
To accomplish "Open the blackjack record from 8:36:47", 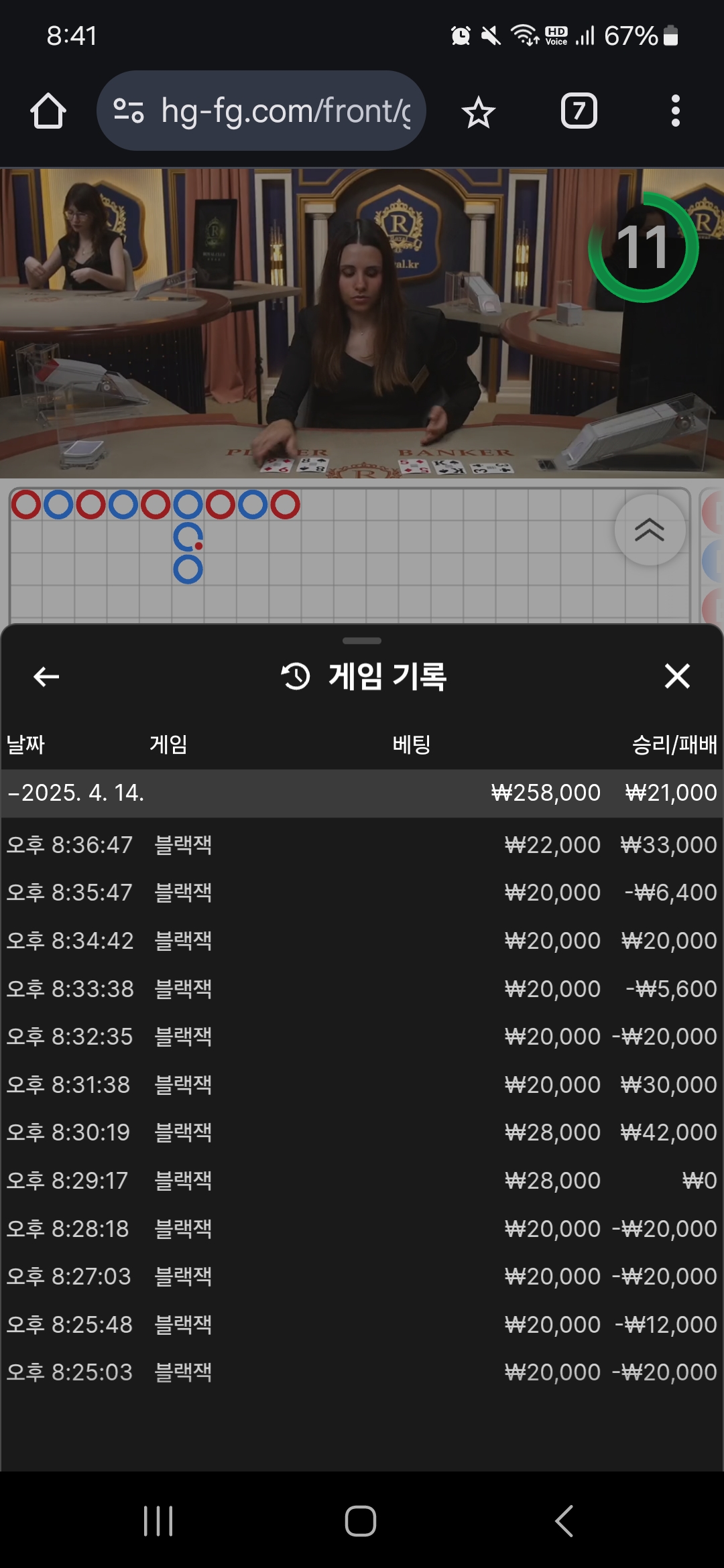I will tap(362, 845).
